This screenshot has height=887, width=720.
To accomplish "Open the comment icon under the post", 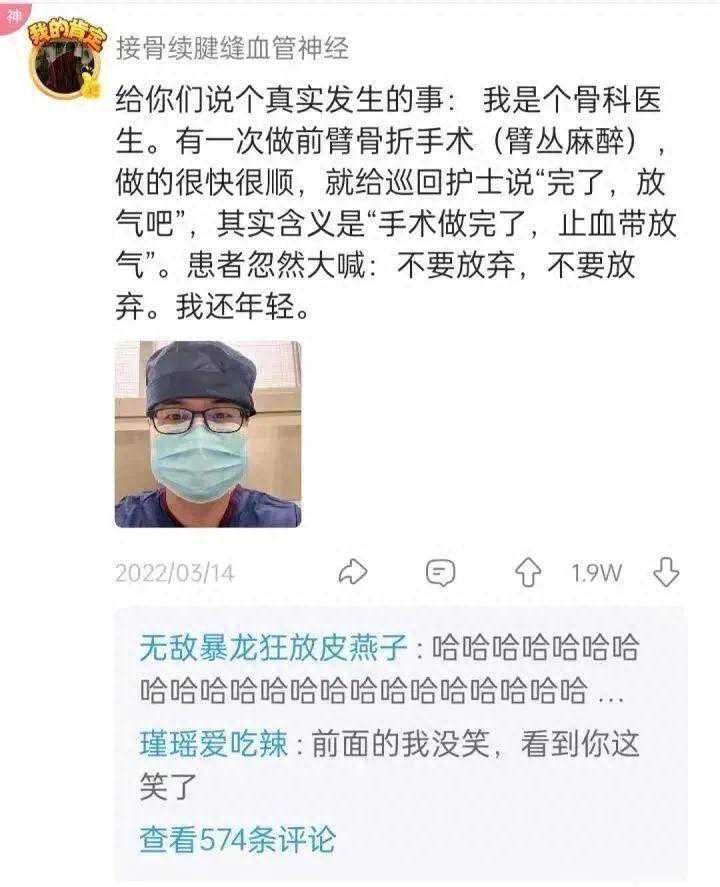I will [x=440, y=572].
